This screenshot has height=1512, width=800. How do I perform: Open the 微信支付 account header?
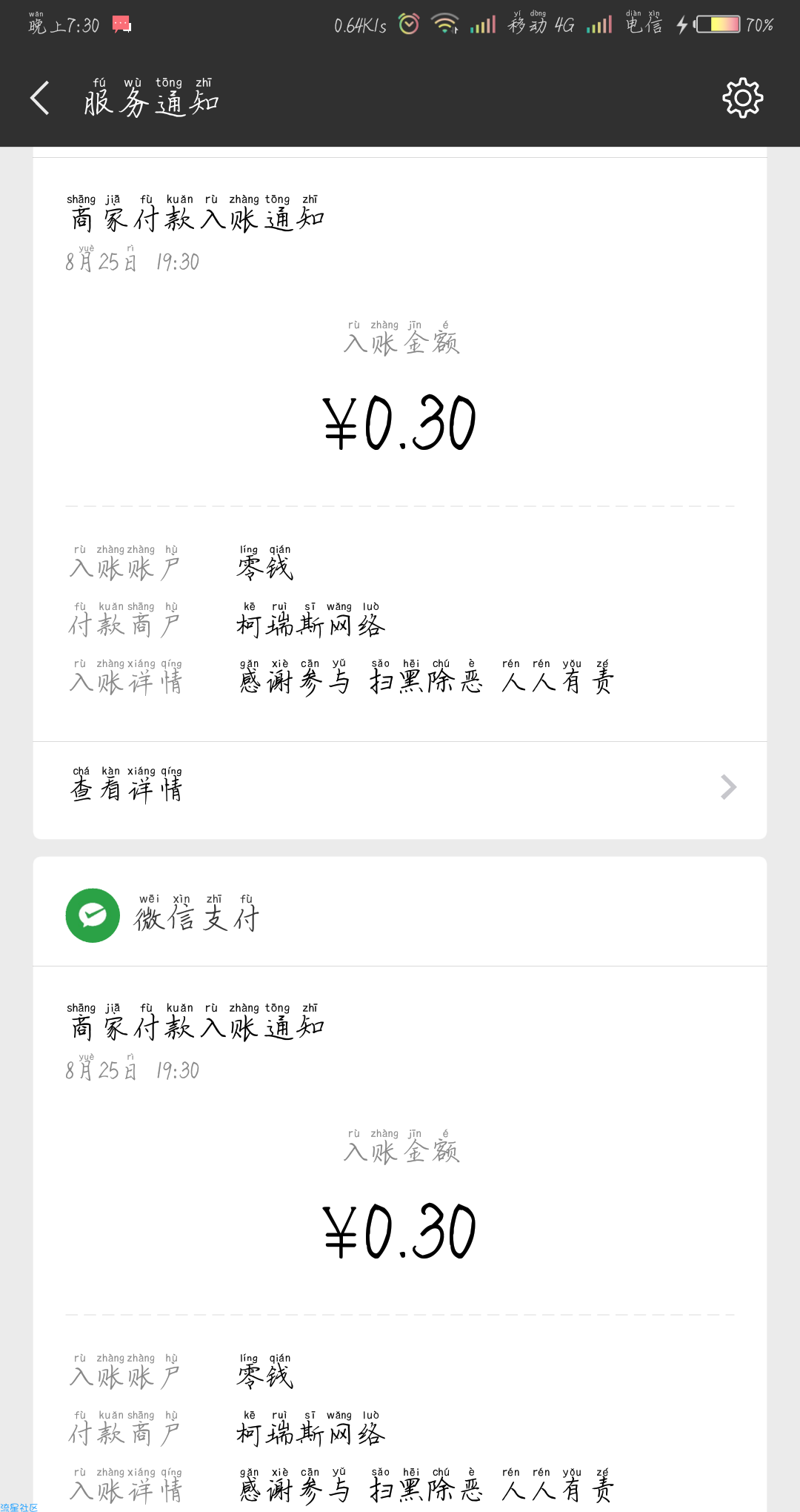(400, 913)
